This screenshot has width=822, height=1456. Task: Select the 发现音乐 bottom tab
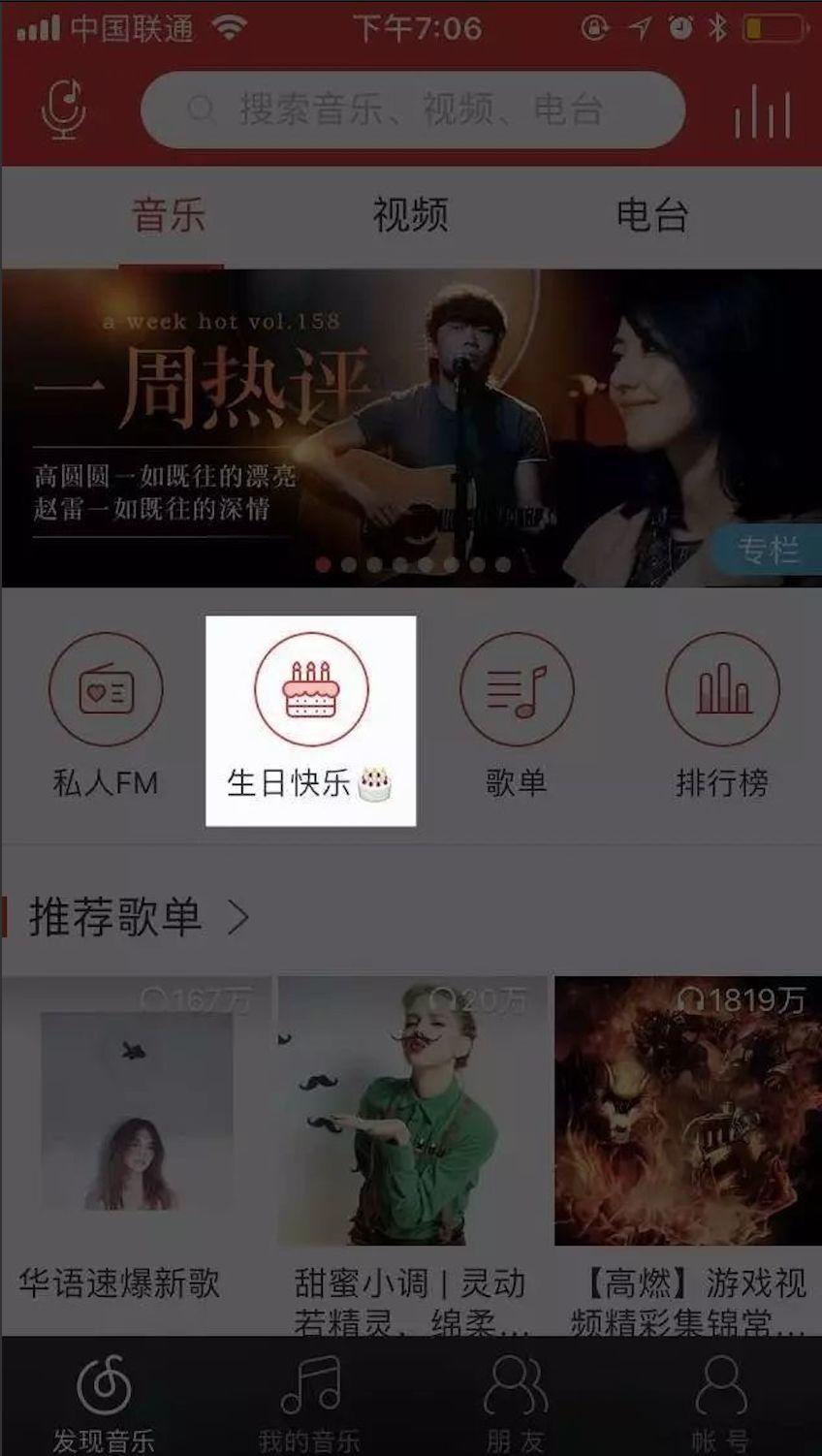(104, 1403)
